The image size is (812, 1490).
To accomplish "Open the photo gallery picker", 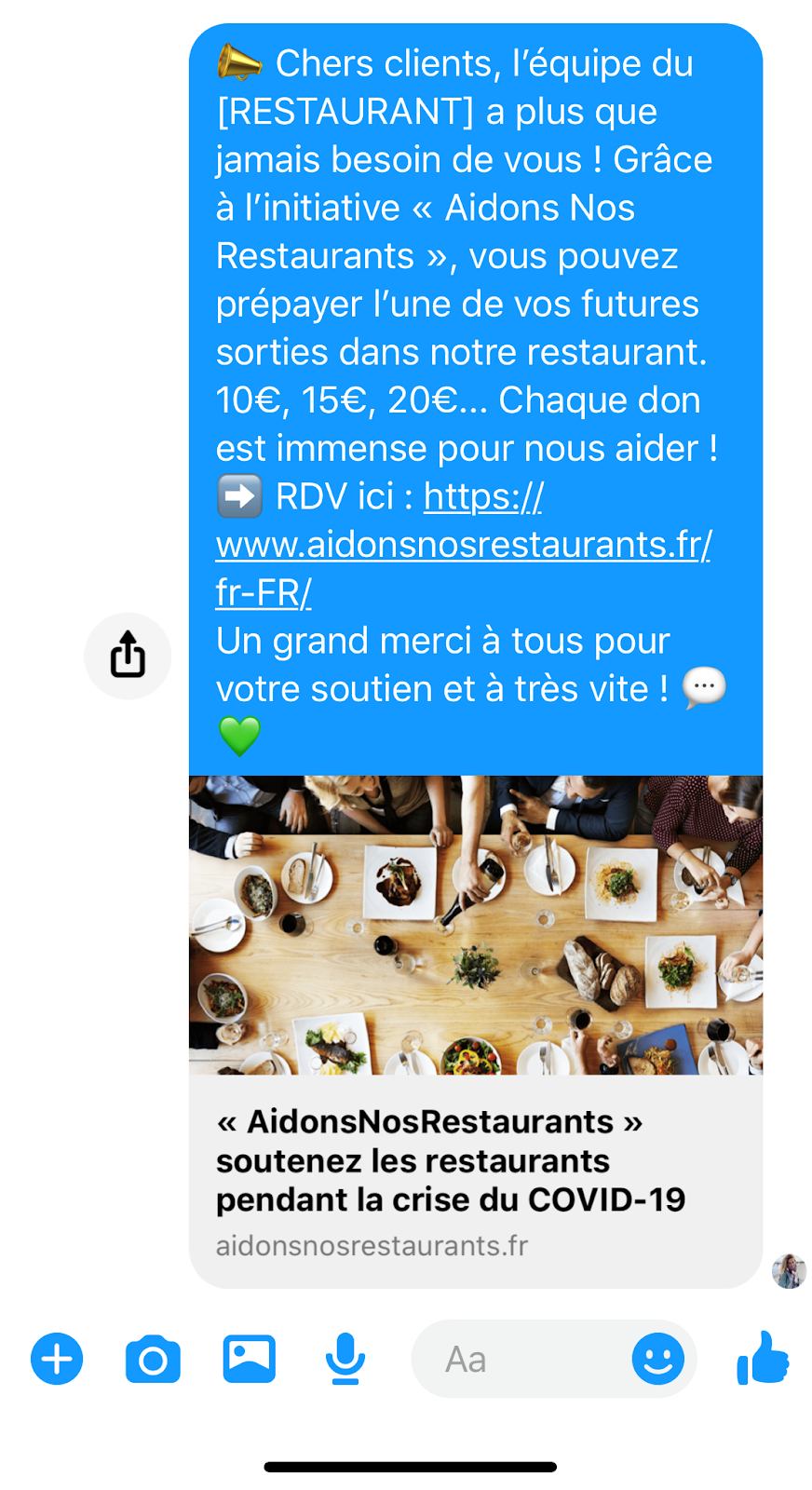I will [x=249, y=1359].
